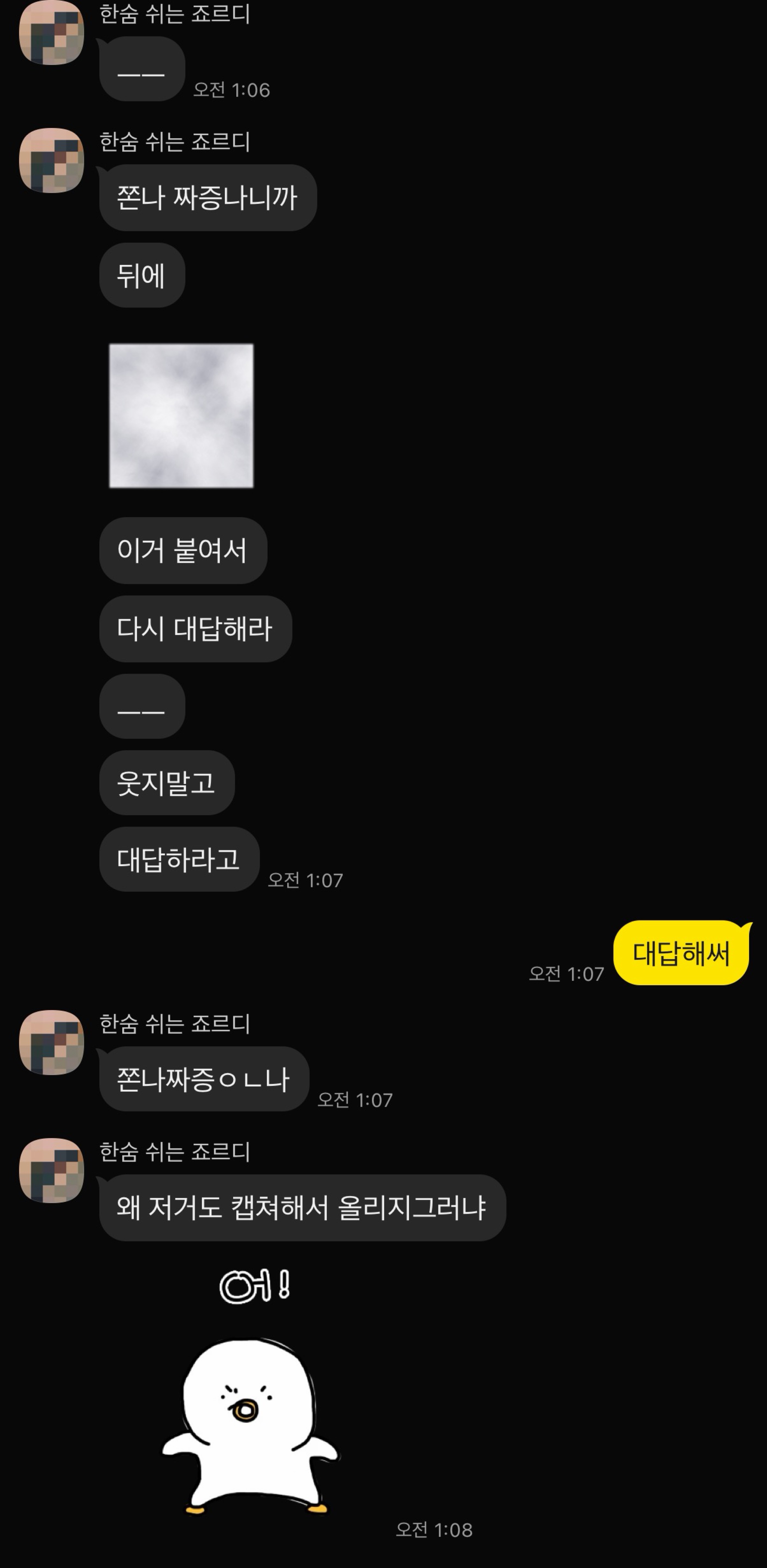Tap sender's avatar next to 쫀나짜증ㅇㄴ나 message

tap(52, 1042)
